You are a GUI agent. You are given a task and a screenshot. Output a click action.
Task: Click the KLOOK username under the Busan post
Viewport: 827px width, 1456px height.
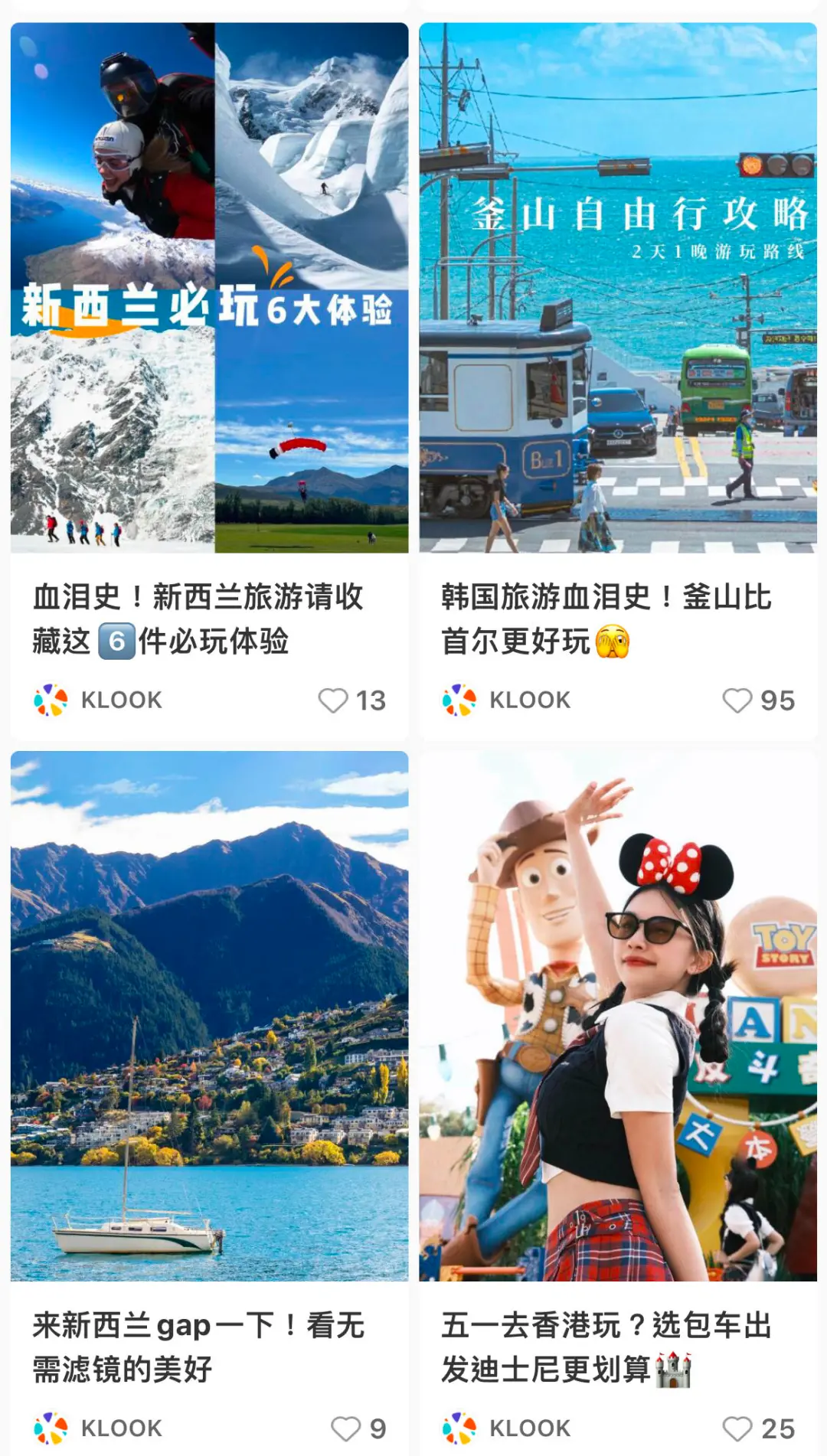click(531, 699)
